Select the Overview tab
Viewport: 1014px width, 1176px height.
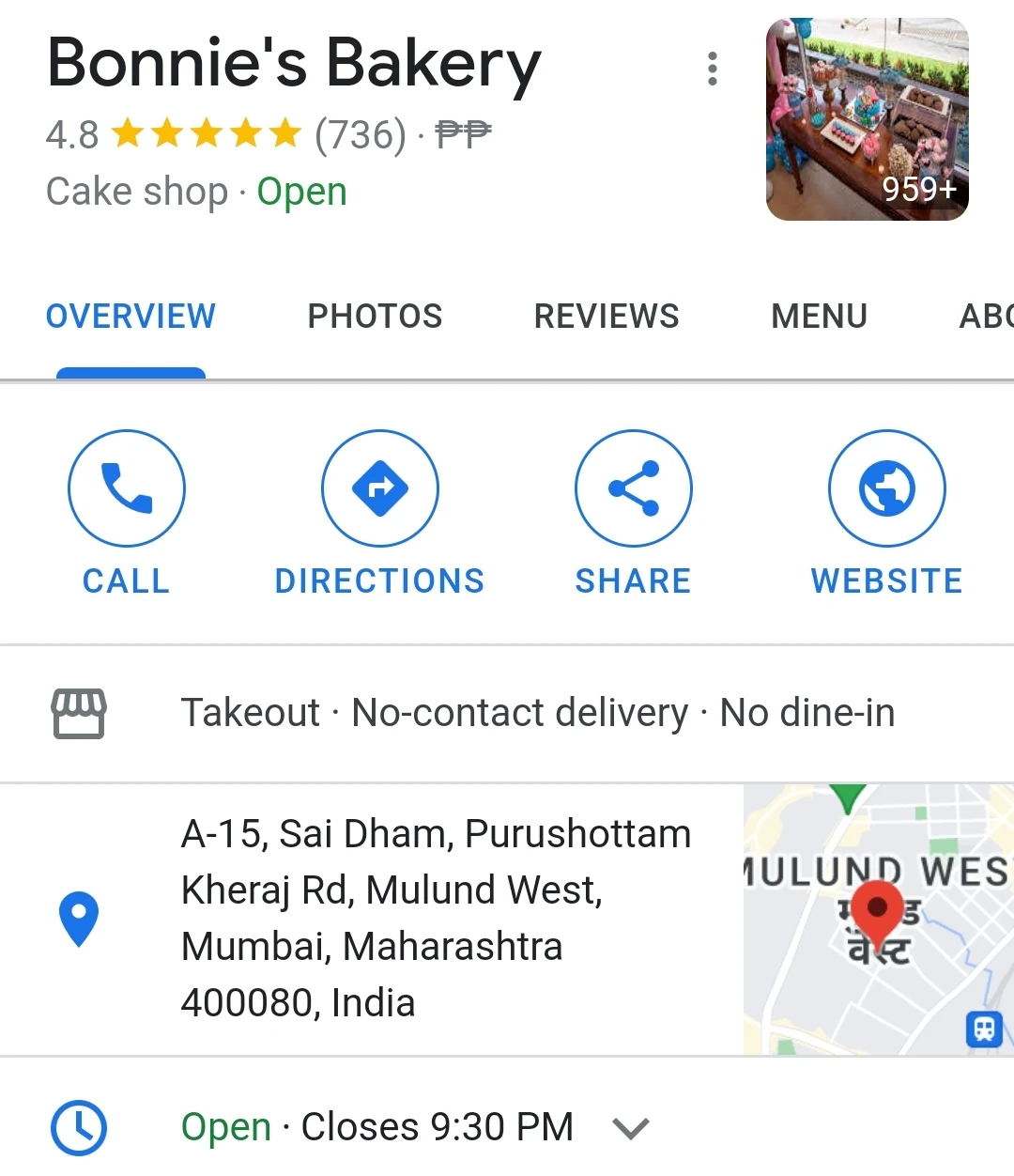(131, 317)
